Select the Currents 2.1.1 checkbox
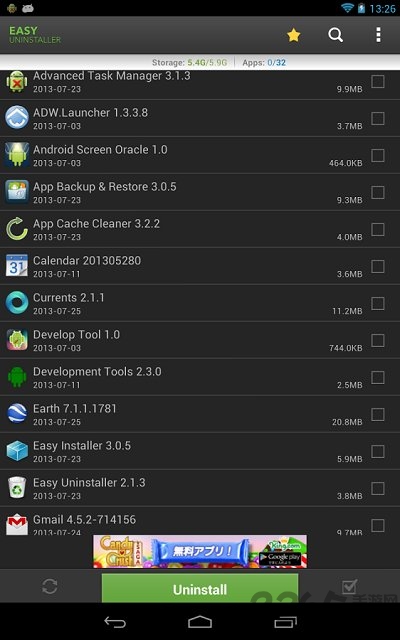The image size is (400, 640). [378, 303]
